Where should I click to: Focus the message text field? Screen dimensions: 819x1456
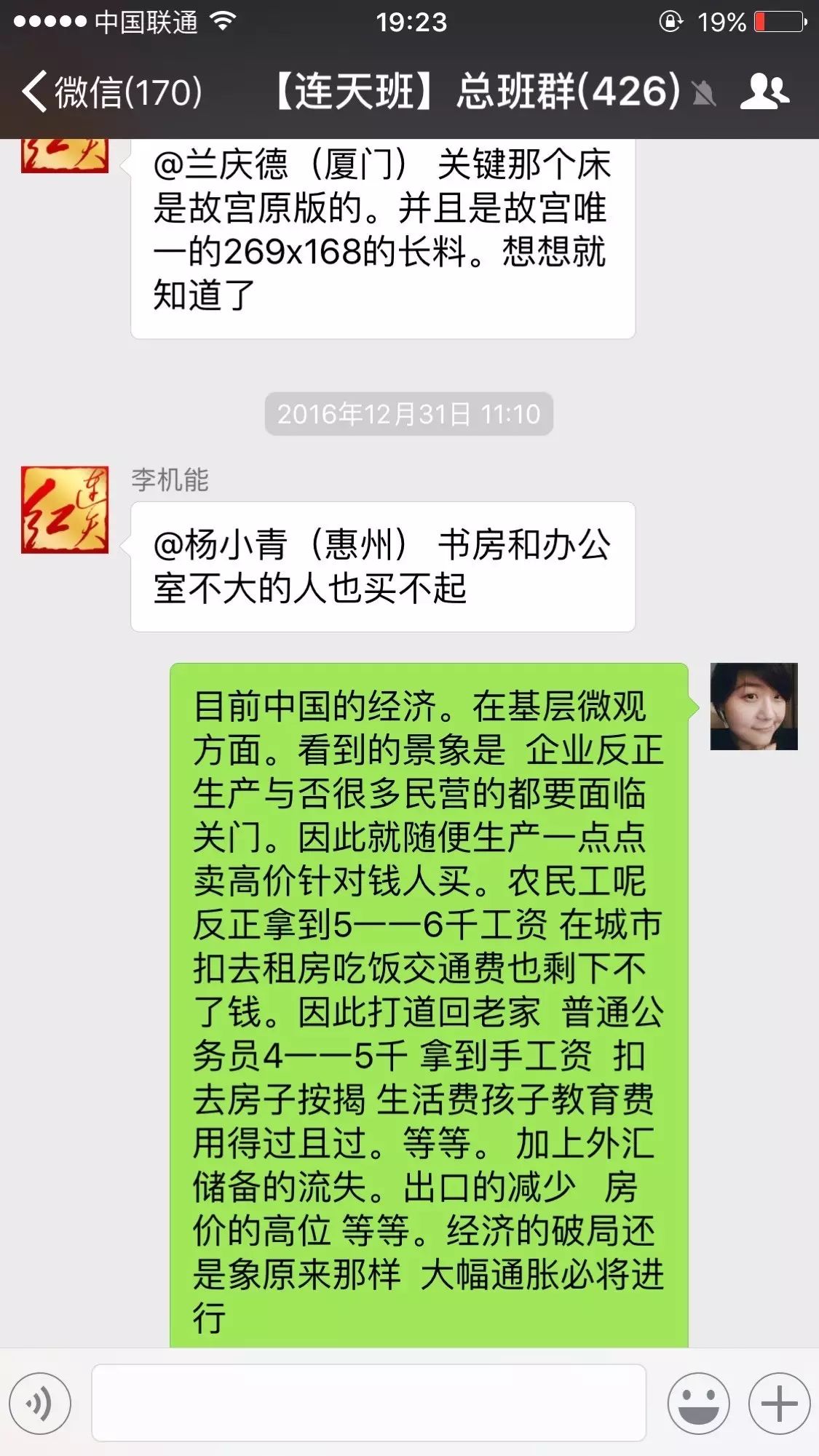368,1403
